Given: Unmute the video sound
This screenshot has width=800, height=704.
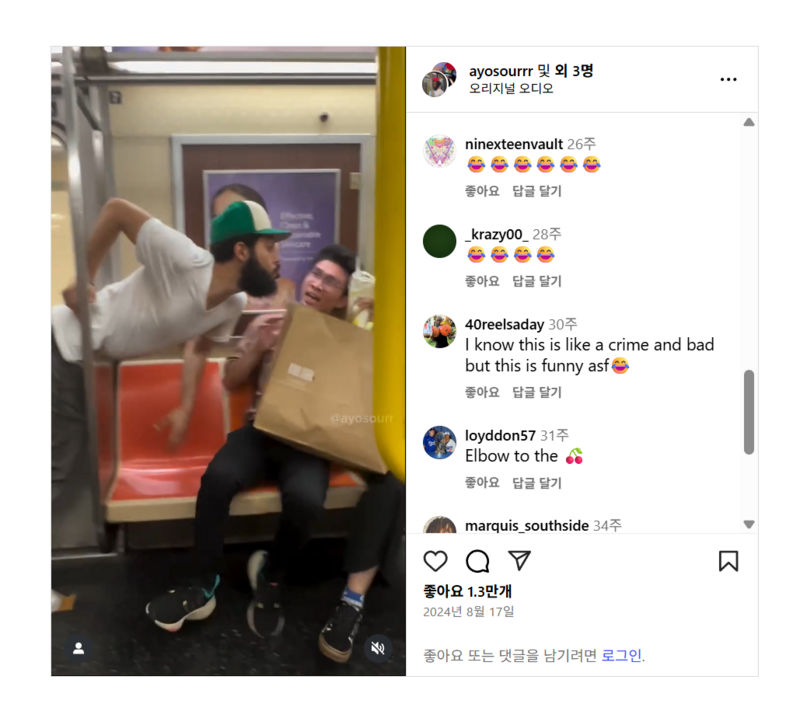Looking at the screenshot, I should click(377, 648).
